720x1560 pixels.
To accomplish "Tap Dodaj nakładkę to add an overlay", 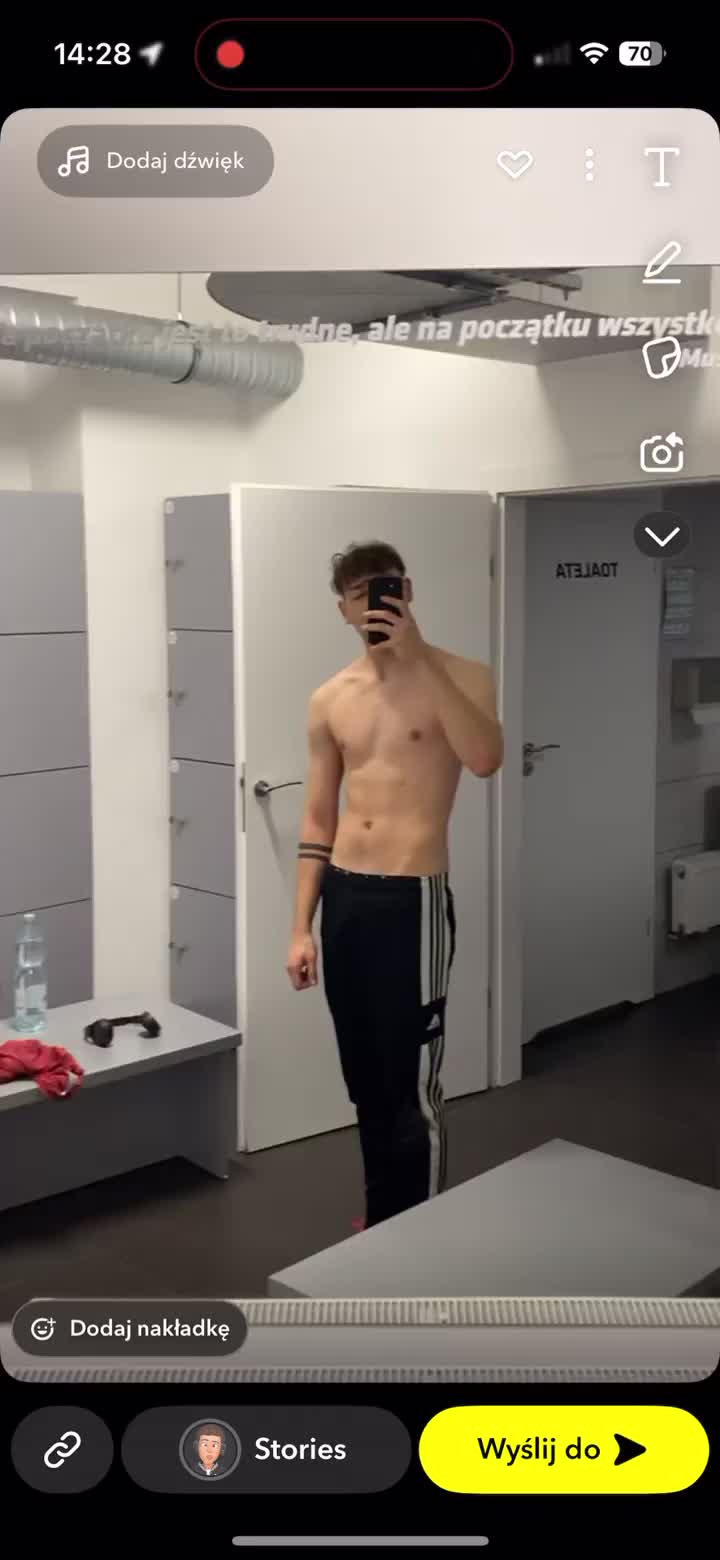I will click(130, 1328).
